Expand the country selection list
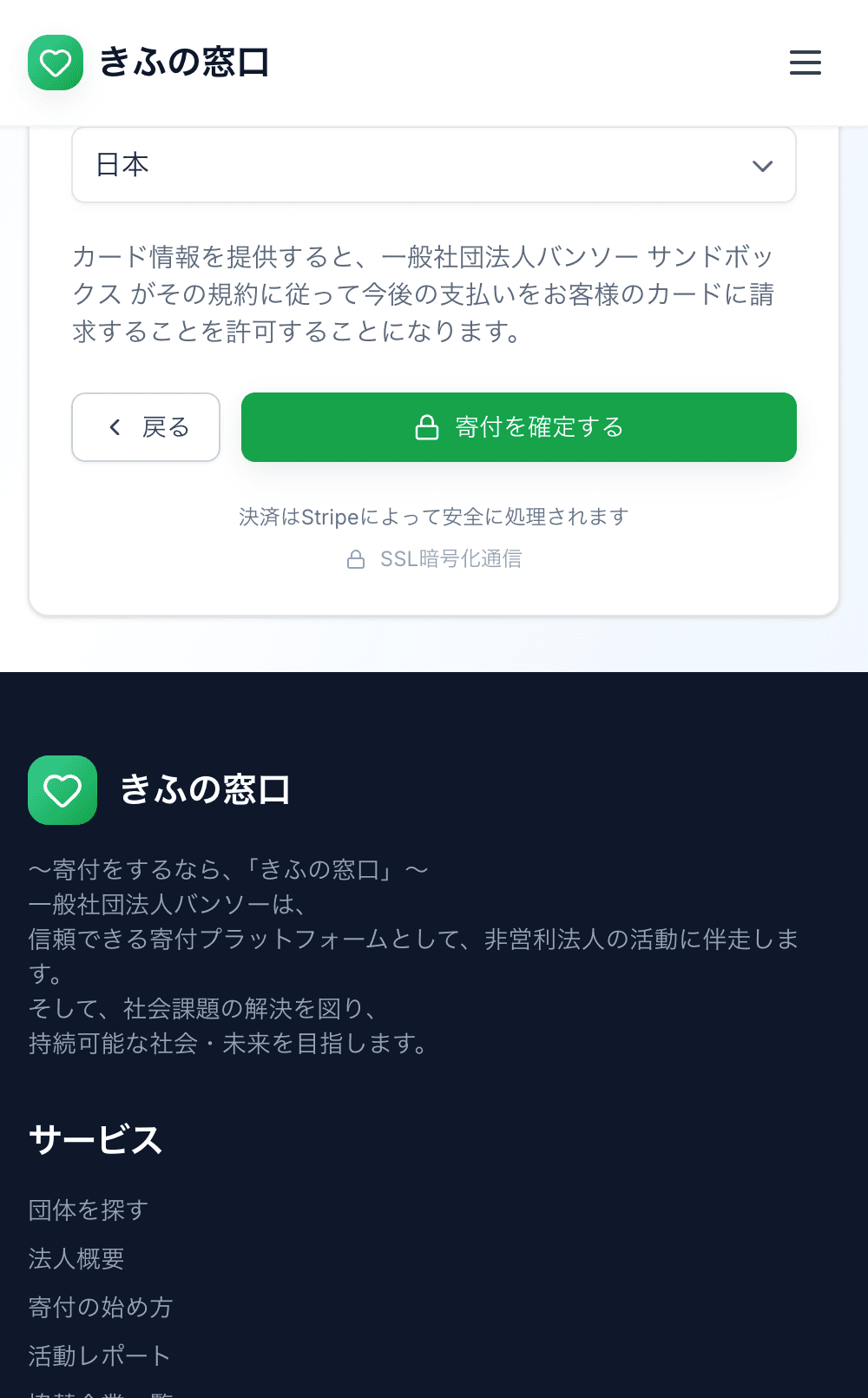The height and width of the screenshot is (1398, 868). point(433,165)
